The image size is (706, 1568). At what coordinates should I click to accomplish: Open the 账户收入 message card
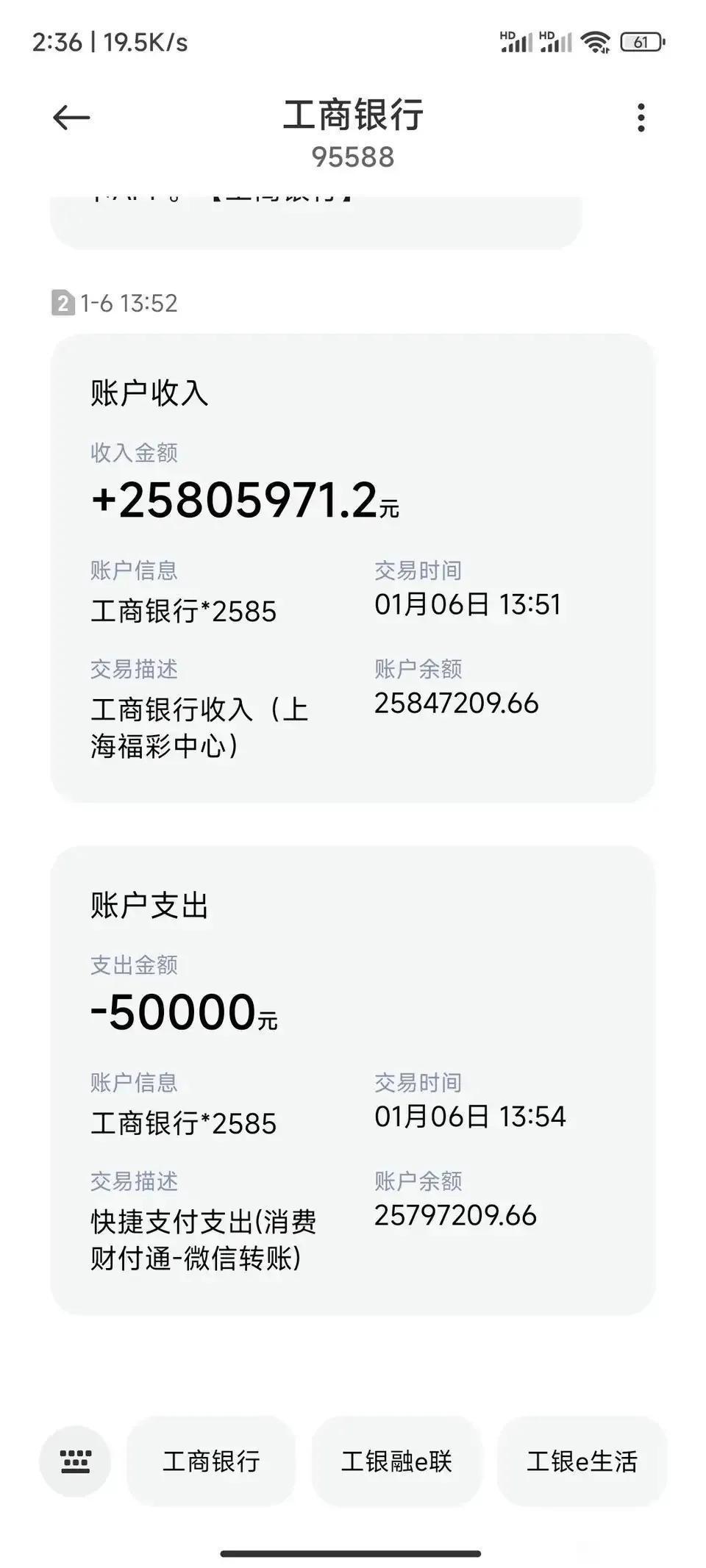(352, 568)
